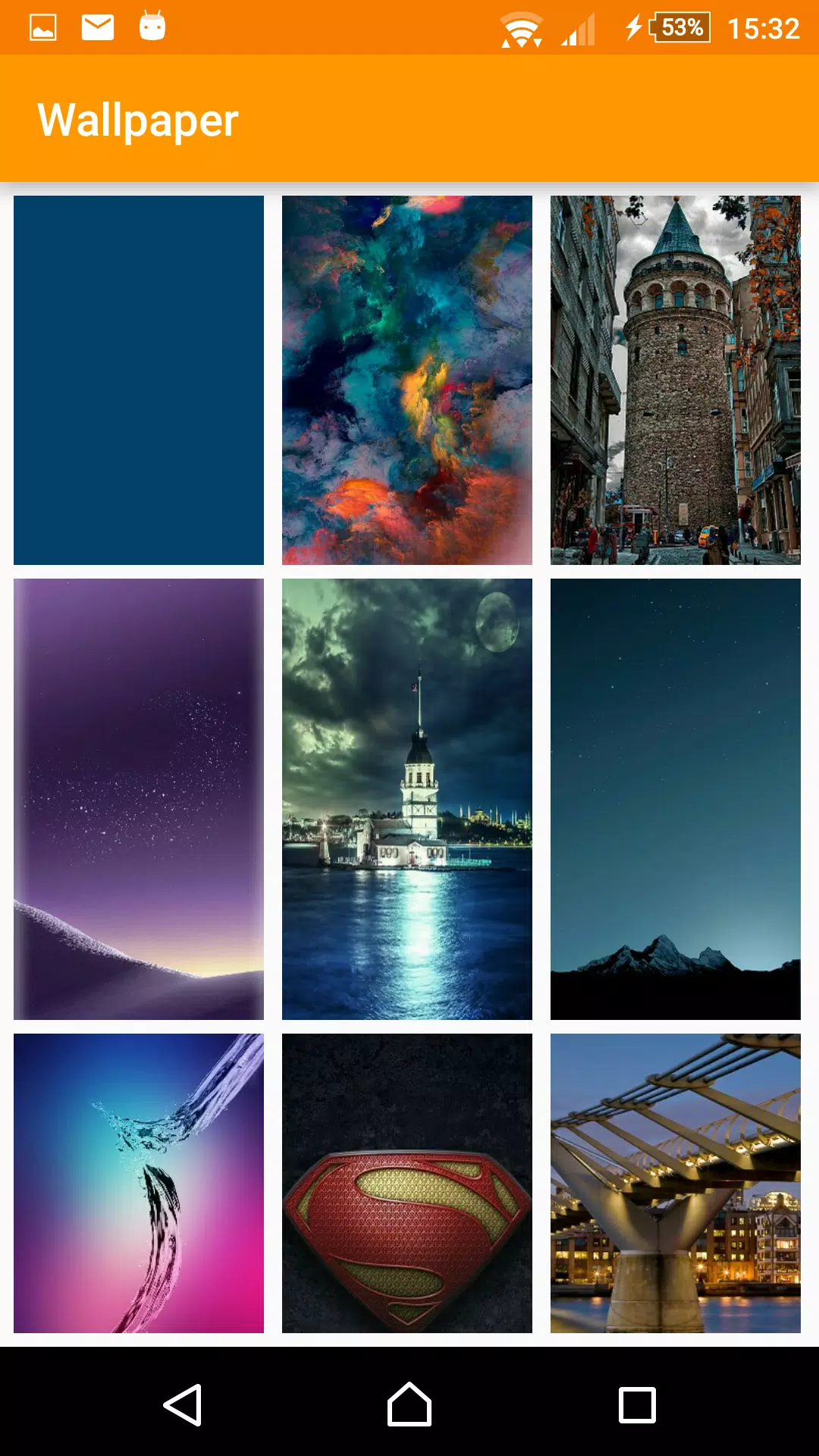Select the mountain silhouette night sky wallpaper
The image size is (819, 1456).
point(676,799)
